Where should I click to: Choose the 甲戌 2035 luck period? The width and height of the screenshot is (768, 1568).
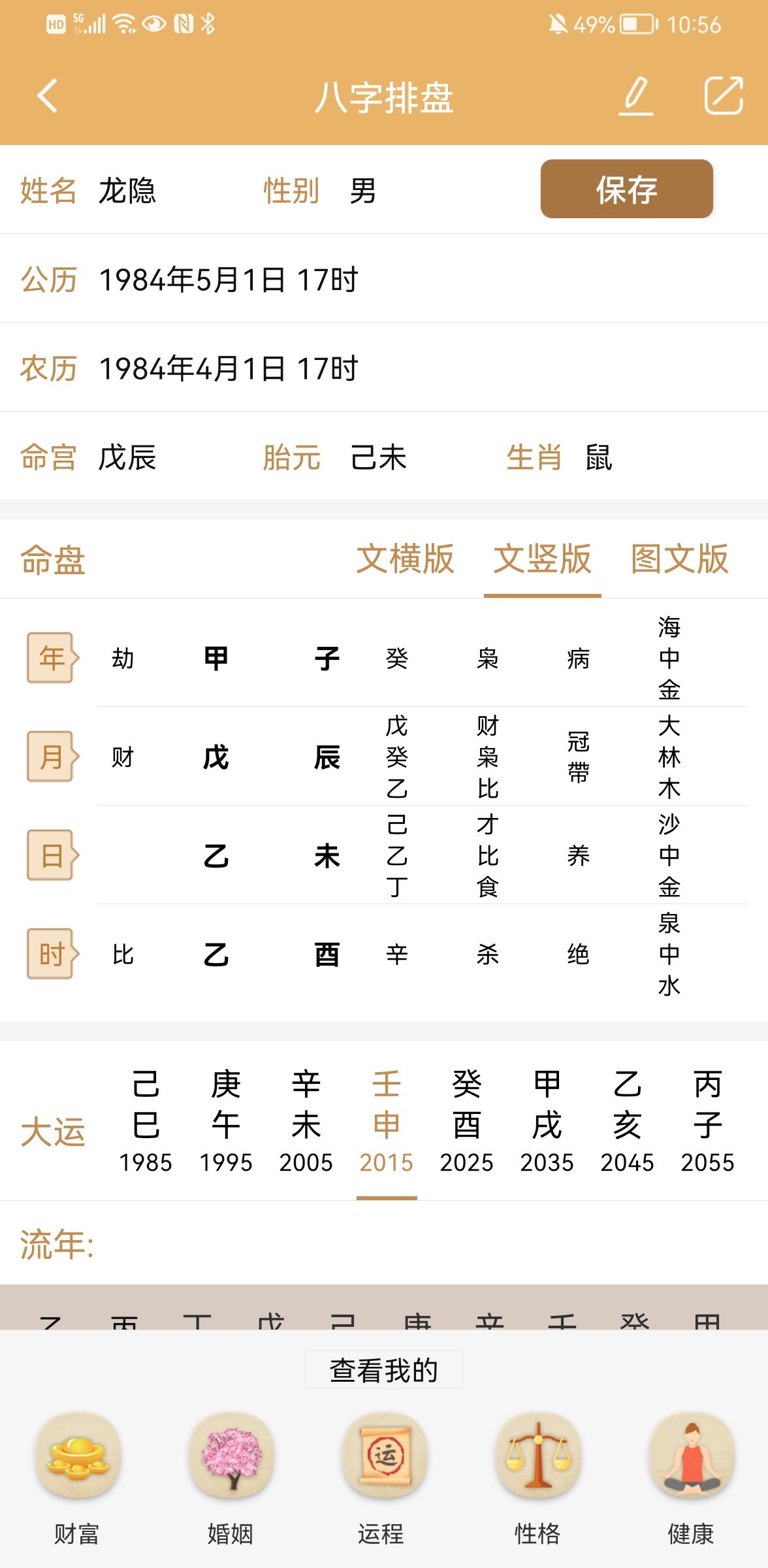tap(547, 1121)
